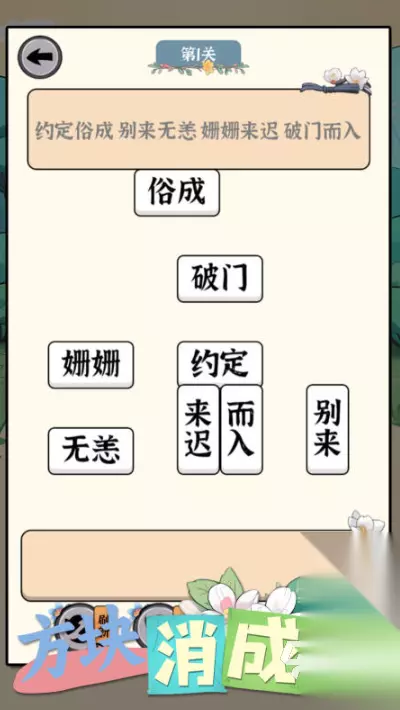Tap the 破门 tile

click(220, 278)
